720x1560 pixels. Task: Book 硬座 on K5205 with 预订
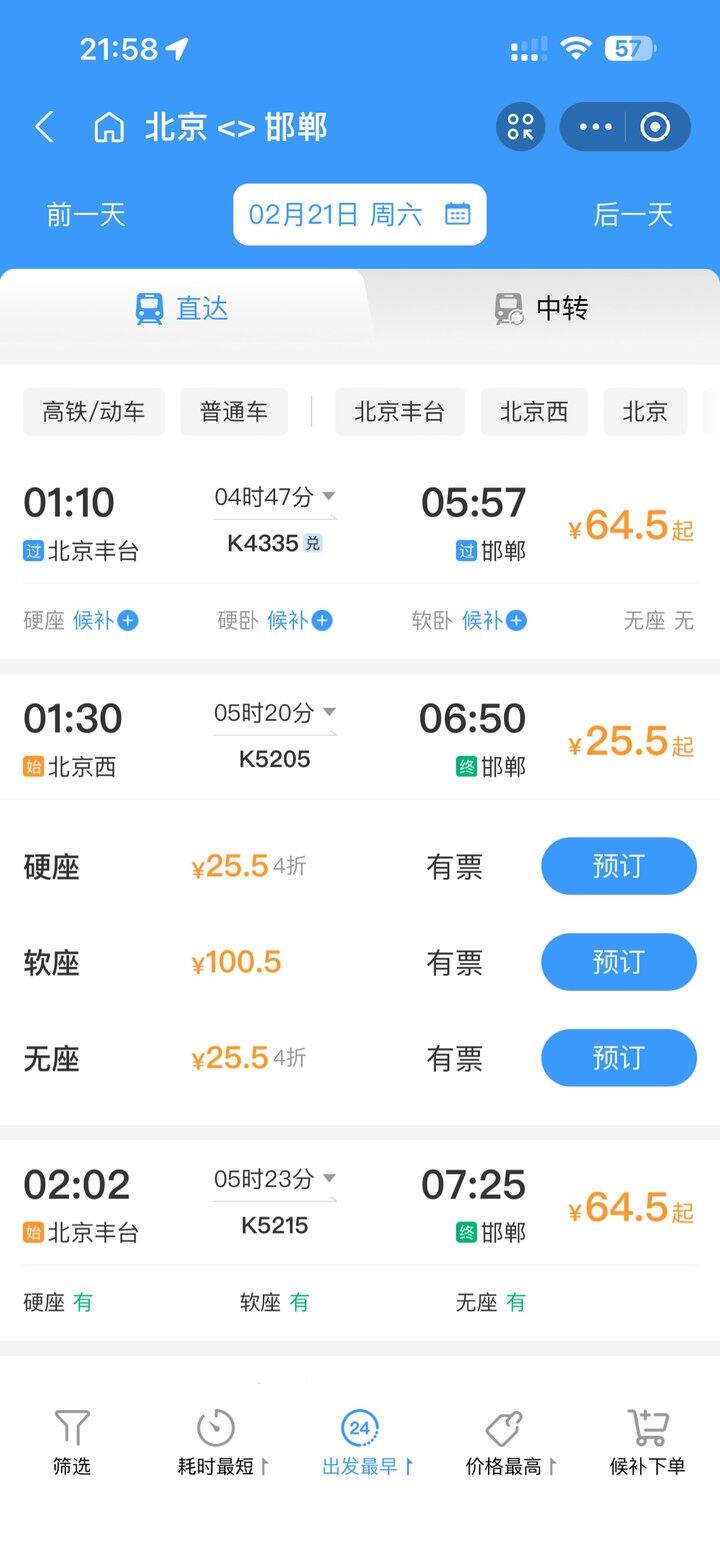coord(618,866)
